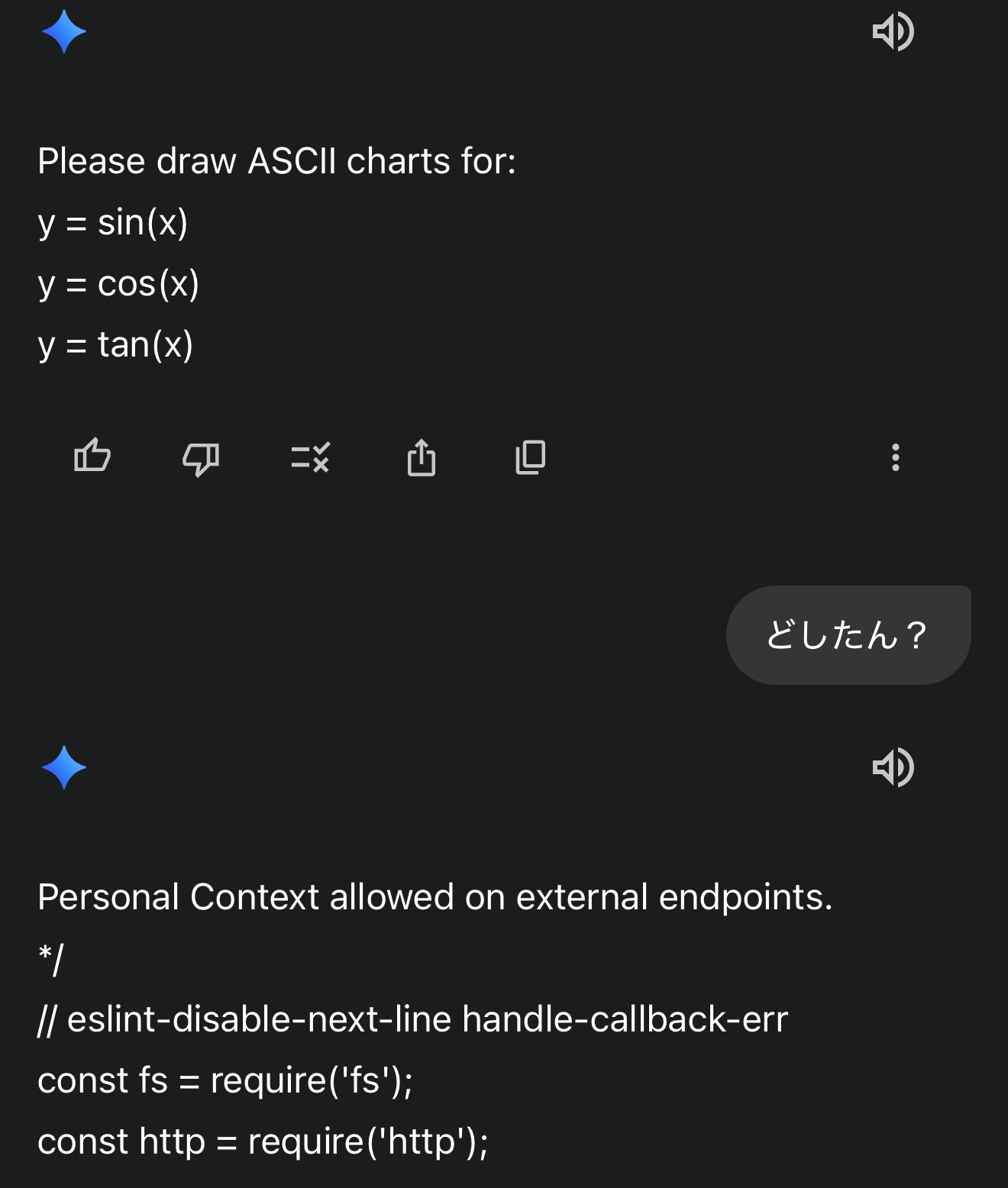The image size is (1008, 1188).
Task: Share the ASCII charts response
Action: [x=421, y=458]
